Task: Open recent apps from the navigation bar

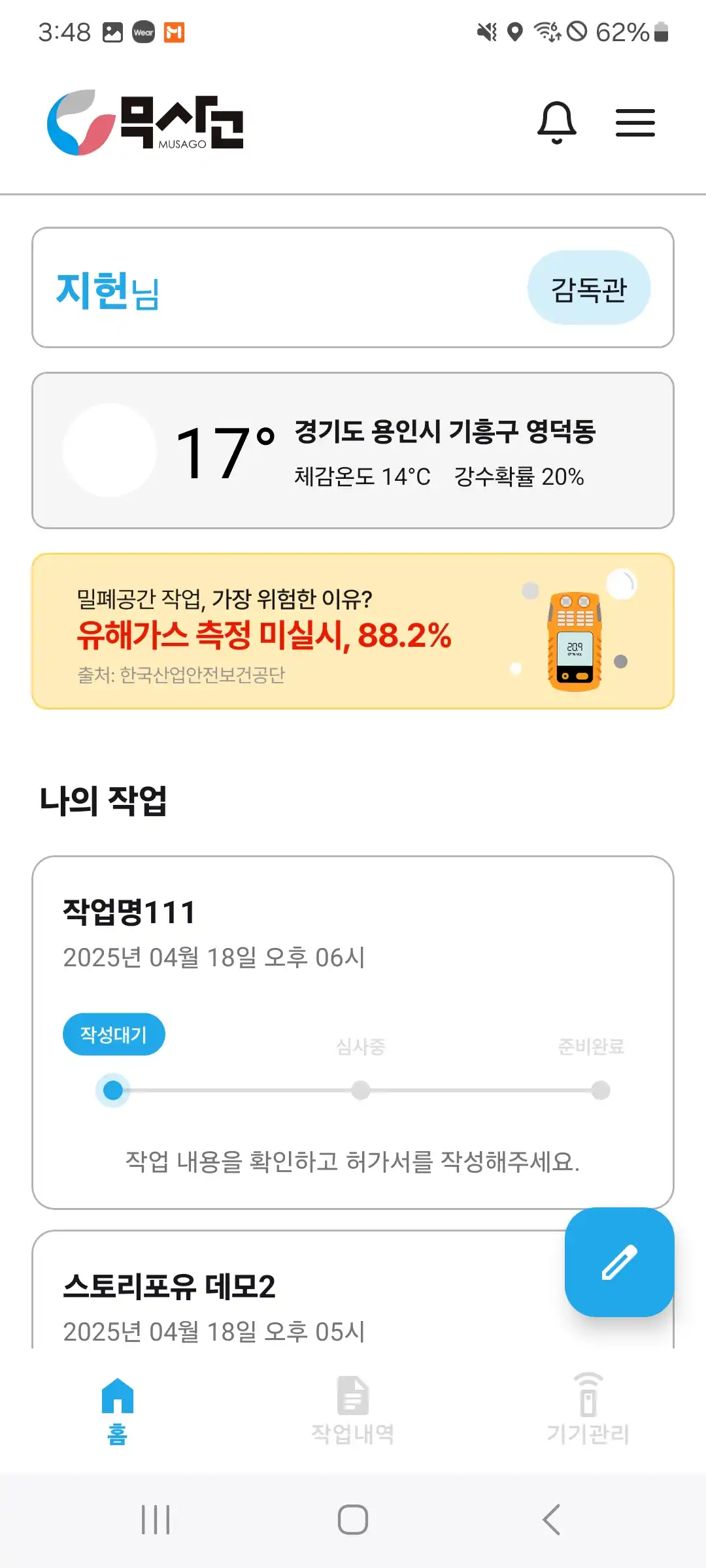Action: [x=156, y=1520]
